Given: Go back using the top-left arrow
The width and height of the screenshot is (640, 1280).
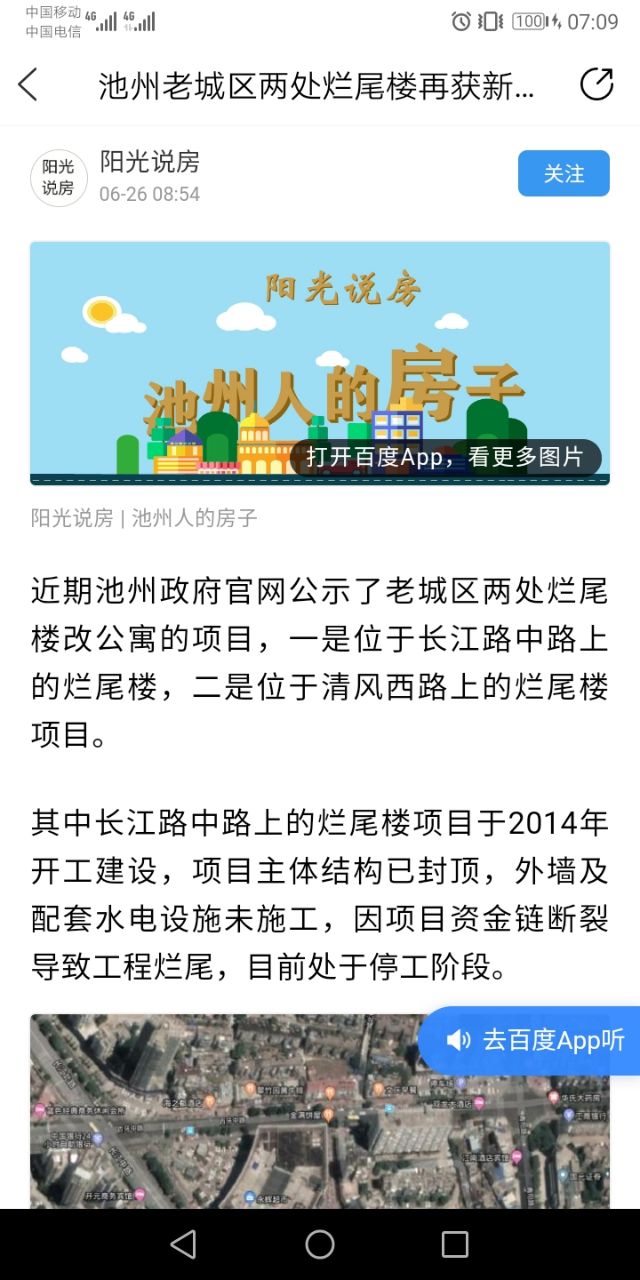Looking at the screenshot, I should (x=28, y=85).
